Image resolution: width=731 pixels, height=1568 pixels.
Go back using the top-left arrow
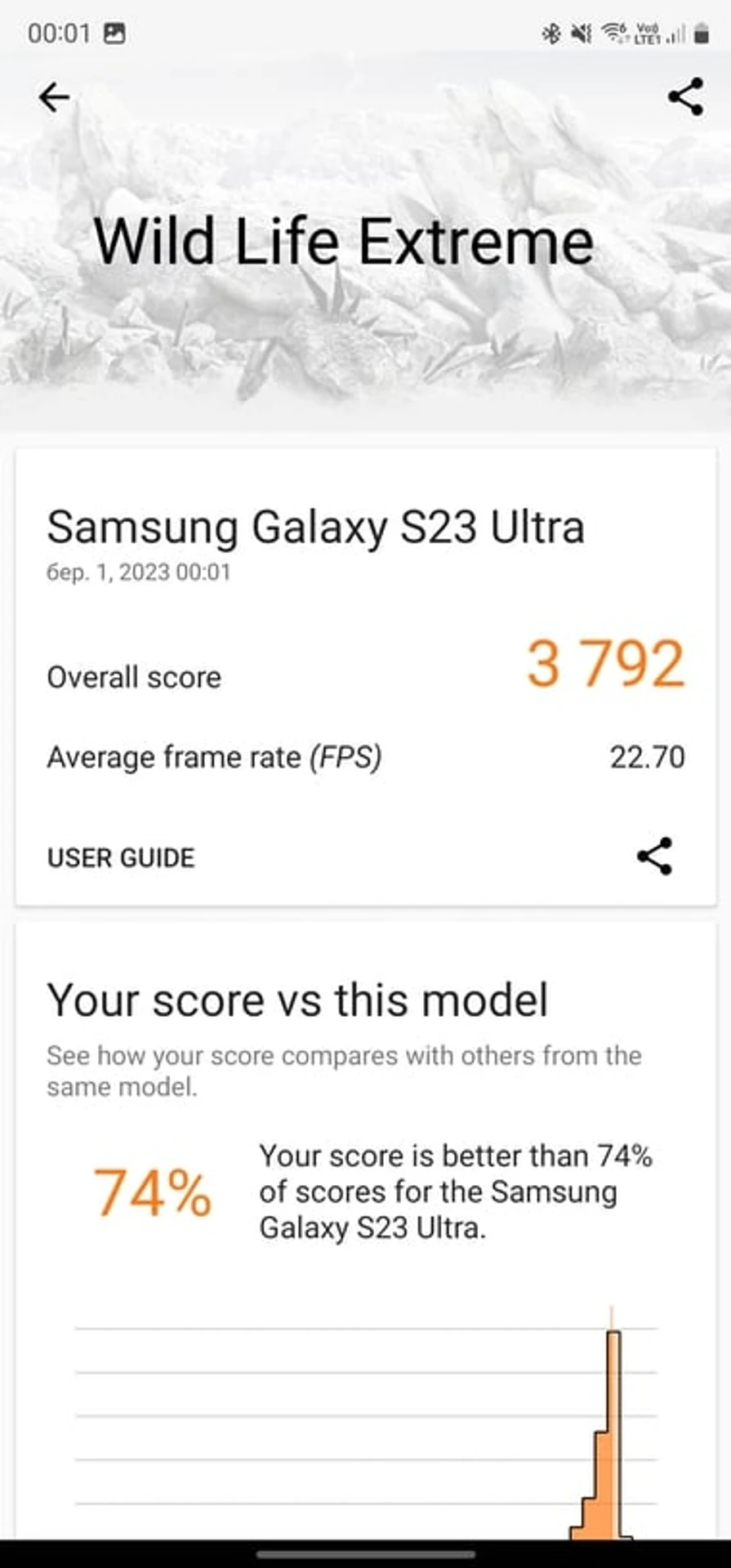pyautogui.click(x=54, y=97)
